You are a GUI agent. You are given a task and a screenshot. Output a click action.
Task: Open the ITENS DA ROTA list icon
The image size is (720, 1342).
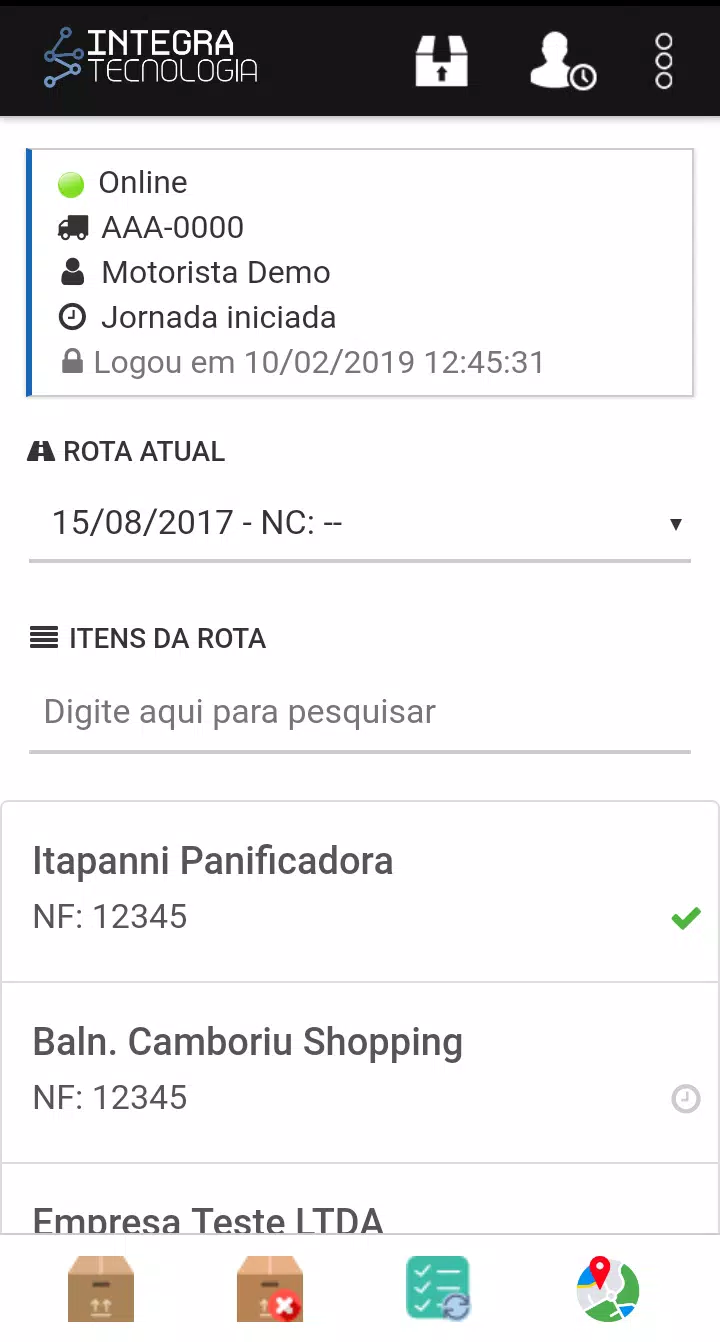click(x=44, y=638)
